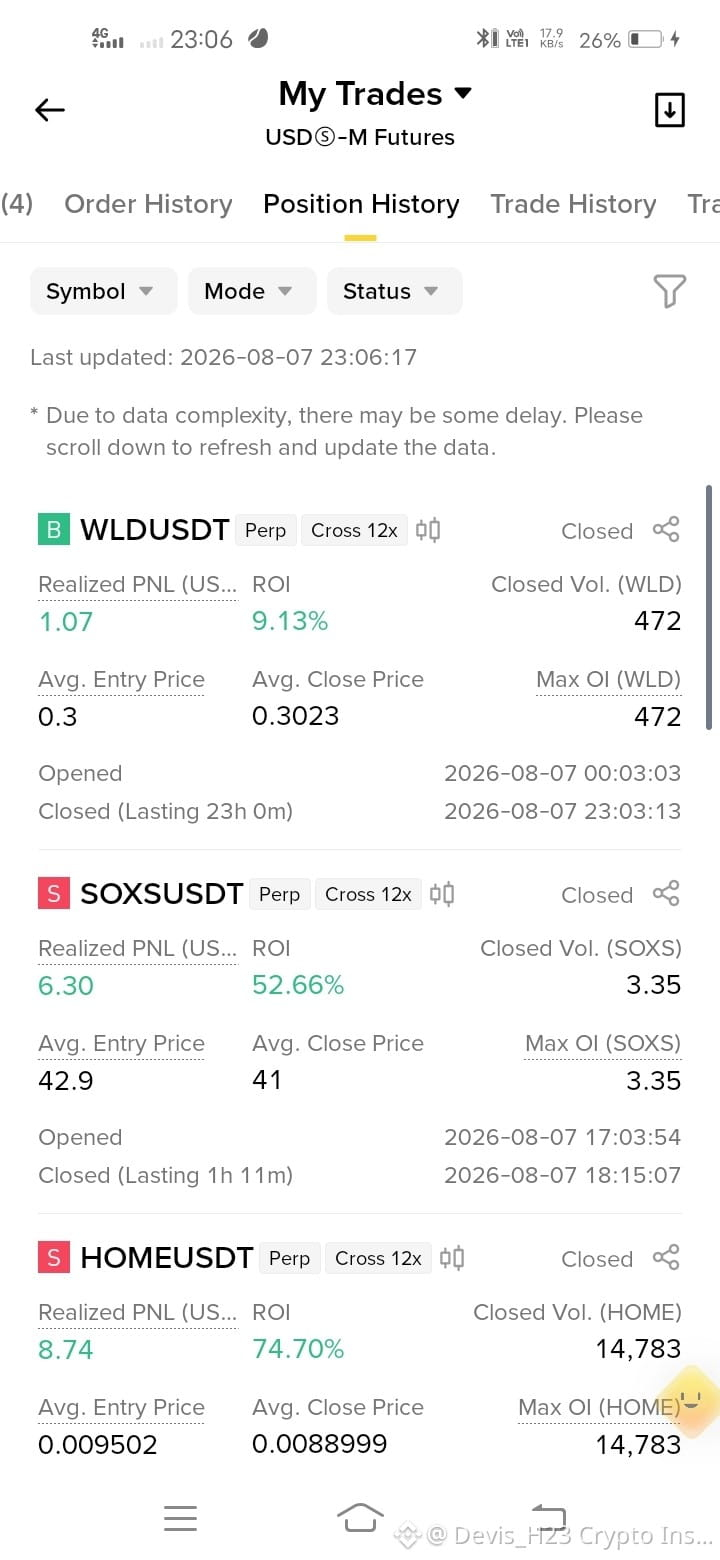Switch to the Order History tab
The height and width of the screenshot is (1560, 720).
(x=148, y=204)
